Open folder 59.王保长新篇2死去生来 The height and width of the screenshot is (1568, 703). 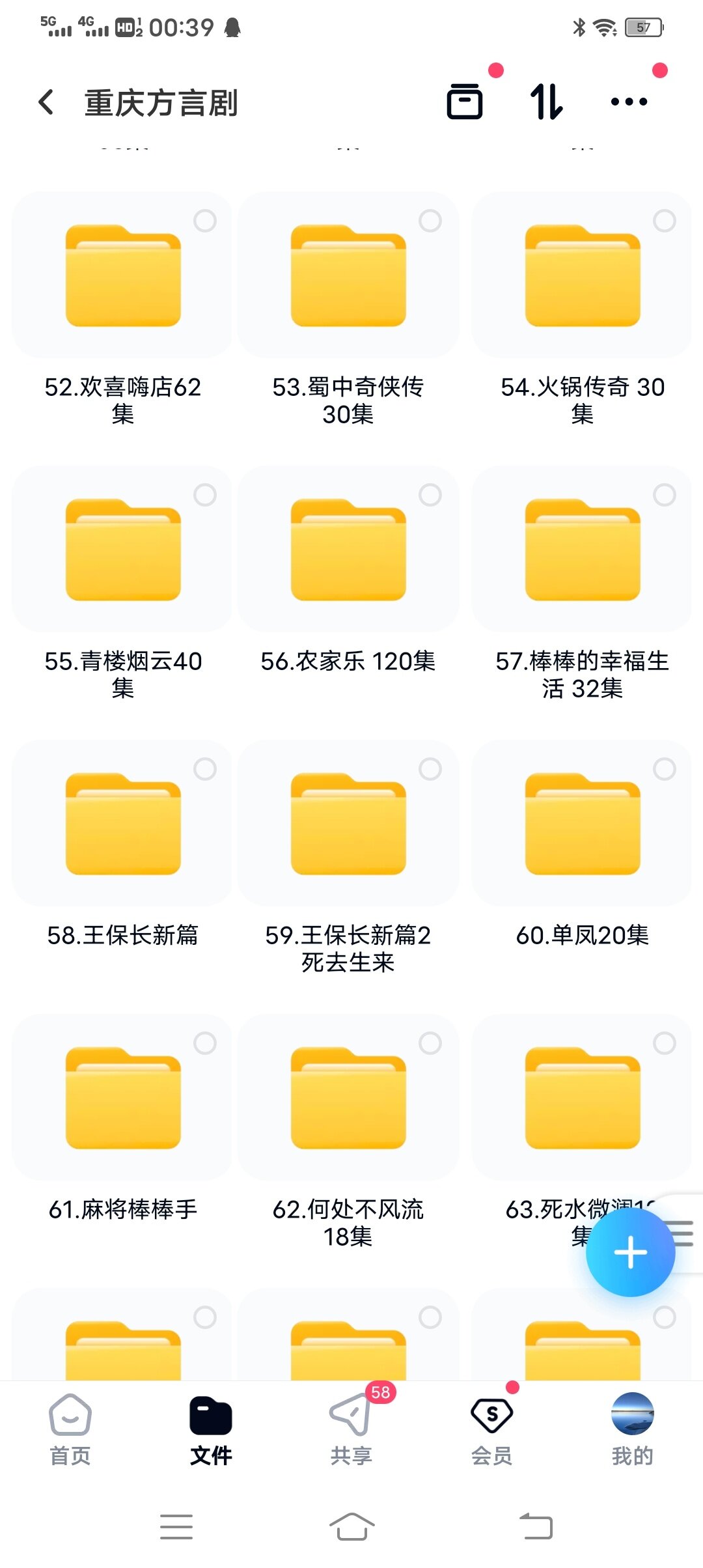point(348,824)
